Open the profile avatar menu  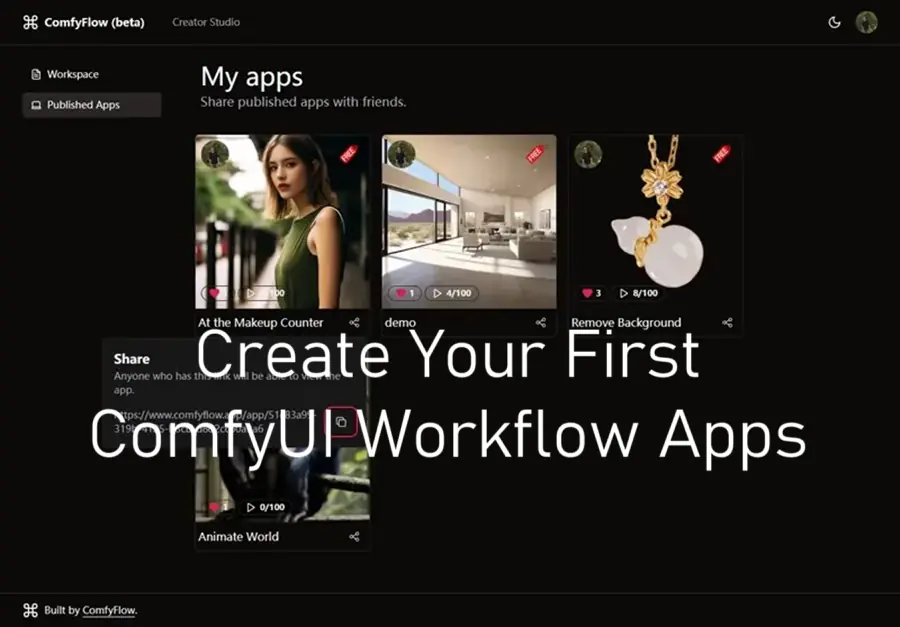(x=866, y=22)
